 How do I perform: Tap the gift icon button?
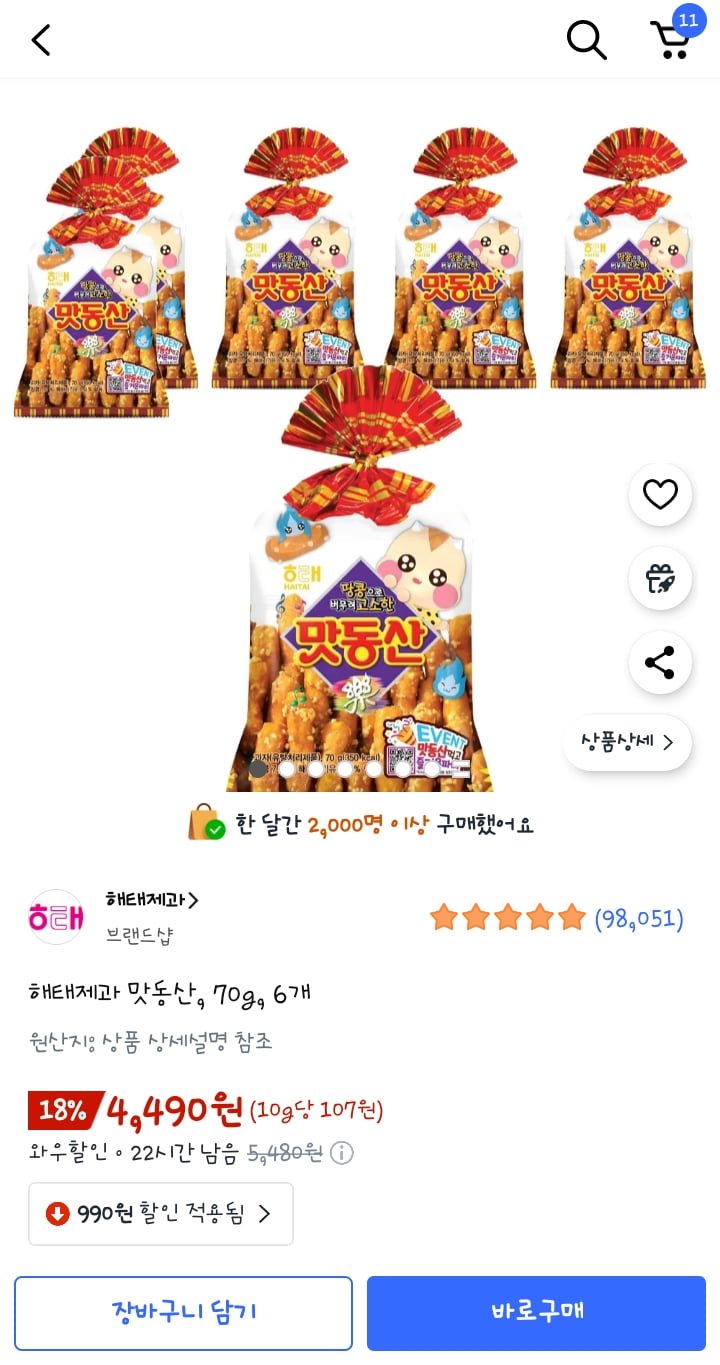[x=660, y=578]
